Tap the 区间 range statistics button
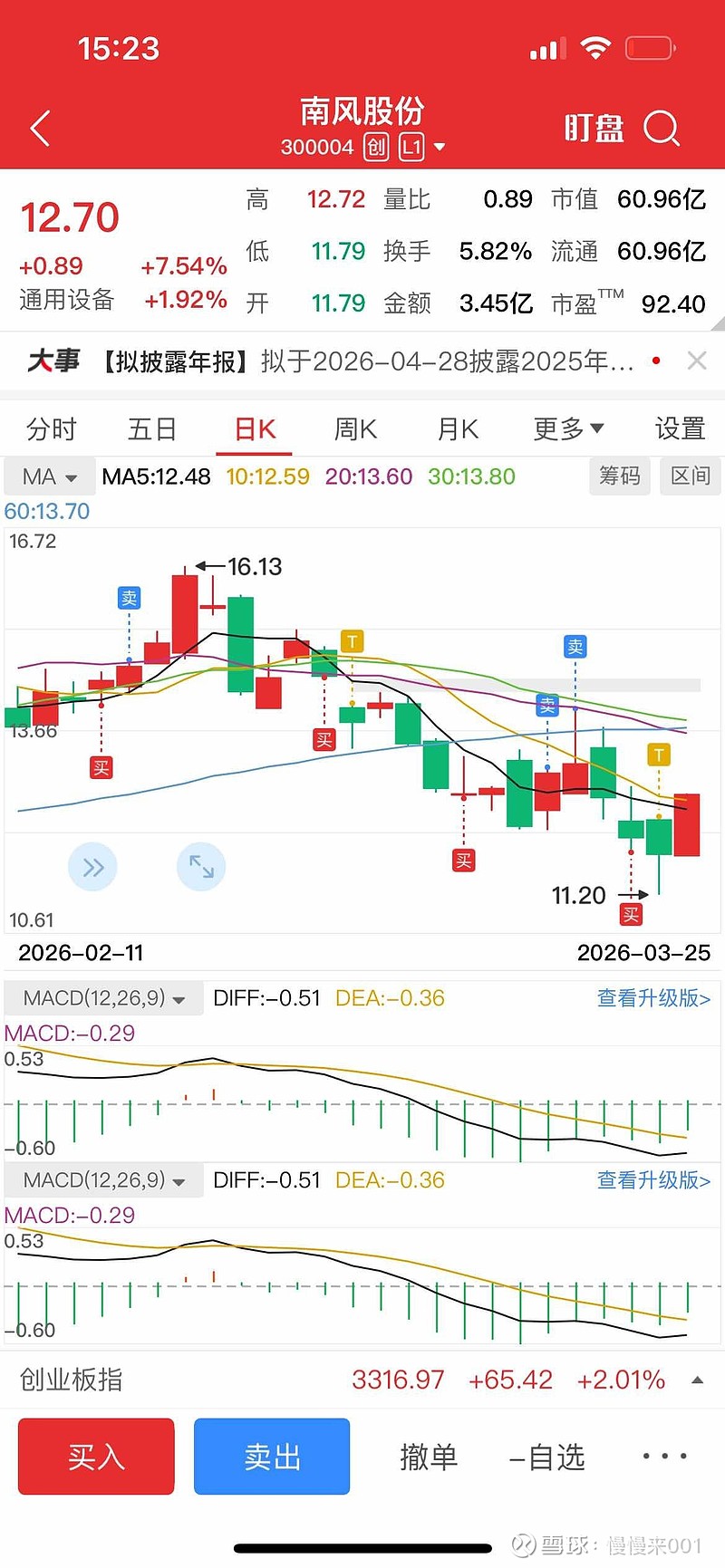The image size is (725, 1568). tap(691, 476)
